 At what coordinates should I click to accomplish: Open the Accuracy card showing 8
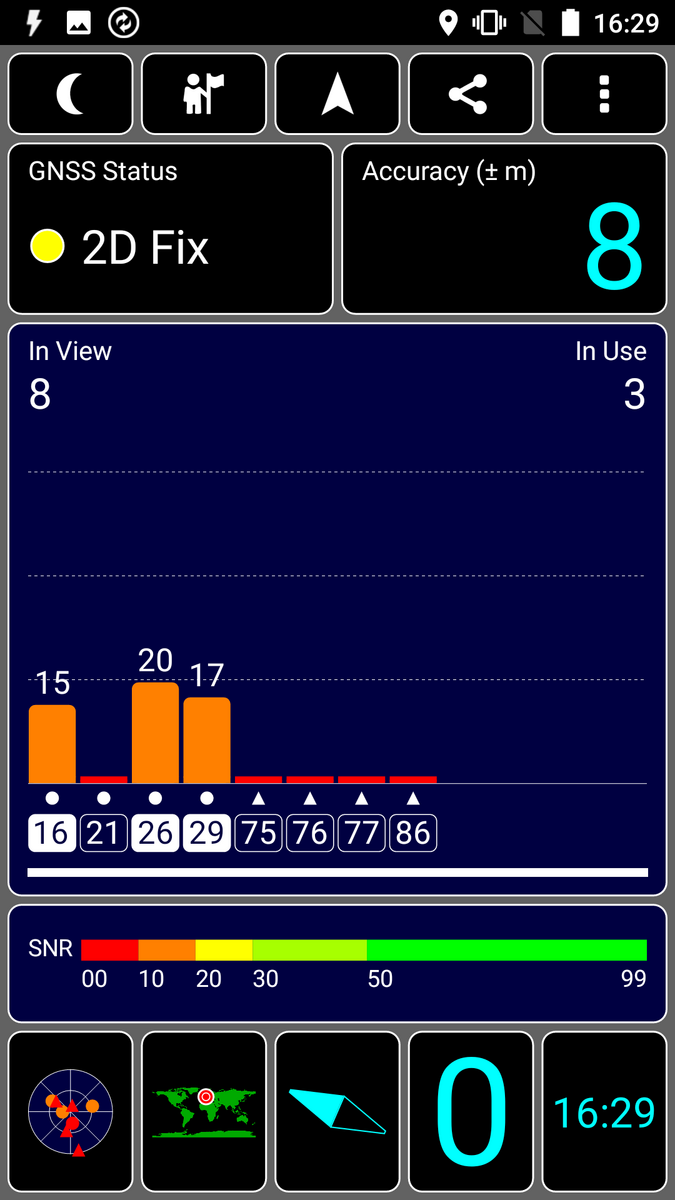tap(504, 229)
